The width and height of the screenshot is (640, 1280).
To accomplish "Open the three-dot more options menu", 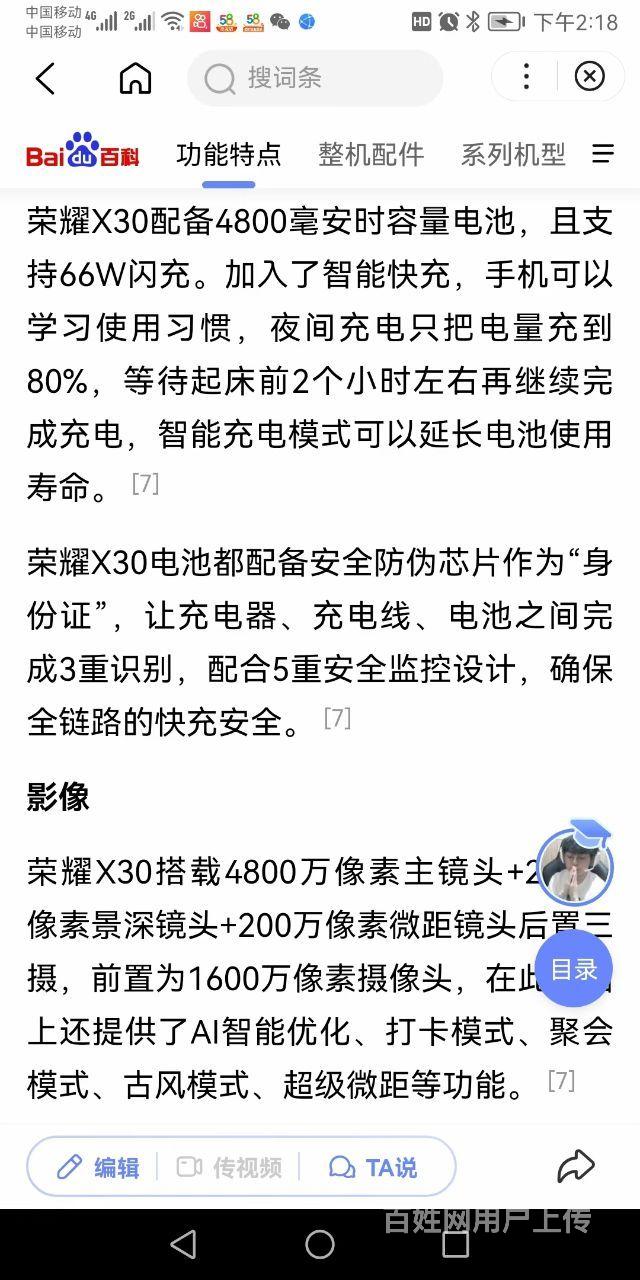I will click(x=527, y=77).
